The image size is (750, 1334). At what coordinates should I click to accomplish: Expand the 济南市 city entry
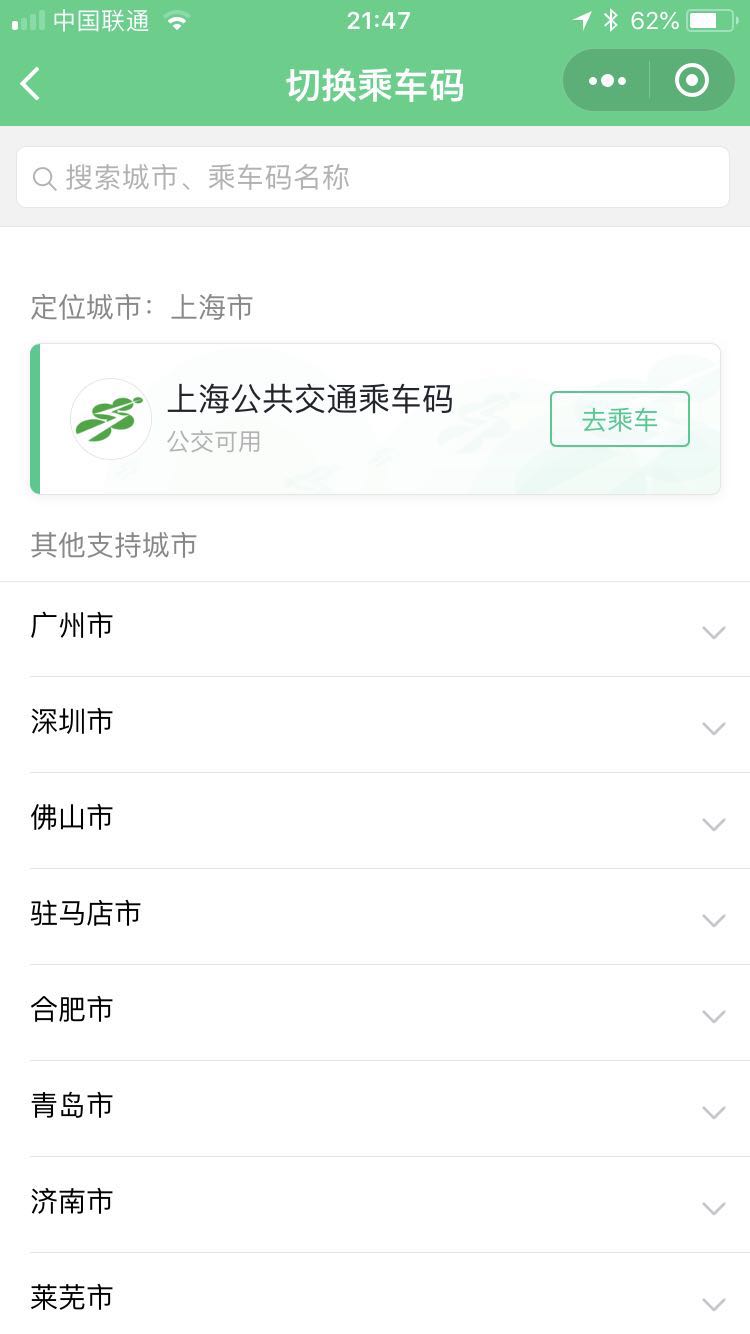tap(713, 1208)
